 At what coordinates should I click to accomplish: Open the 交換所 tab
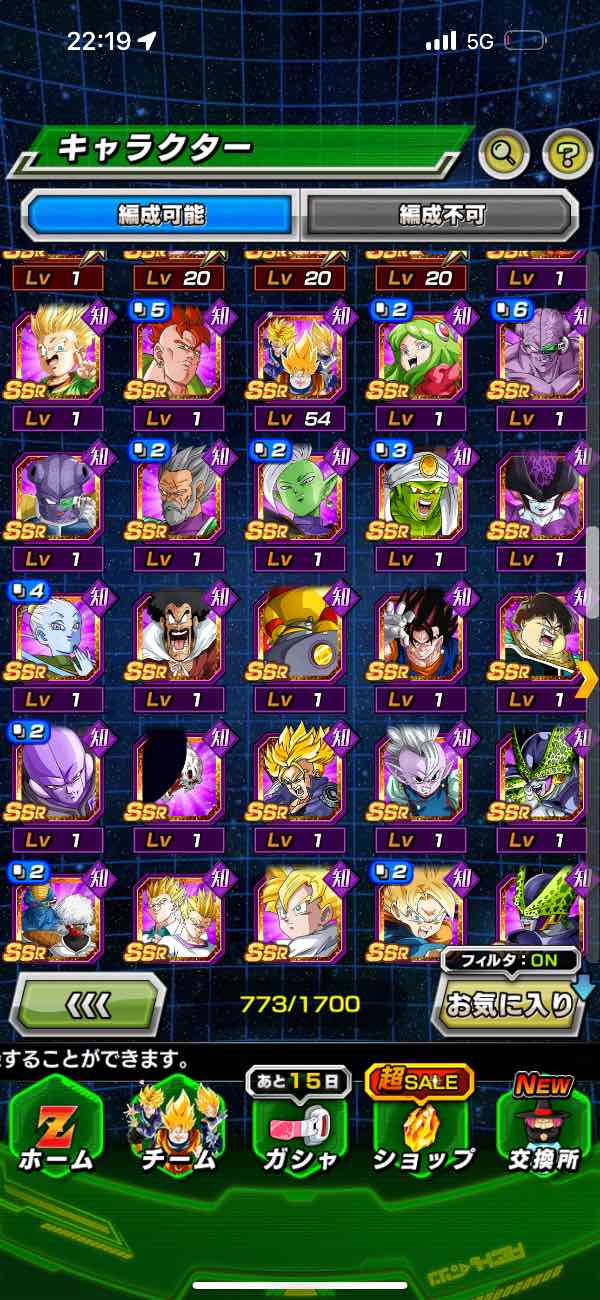click(543, 1125)
